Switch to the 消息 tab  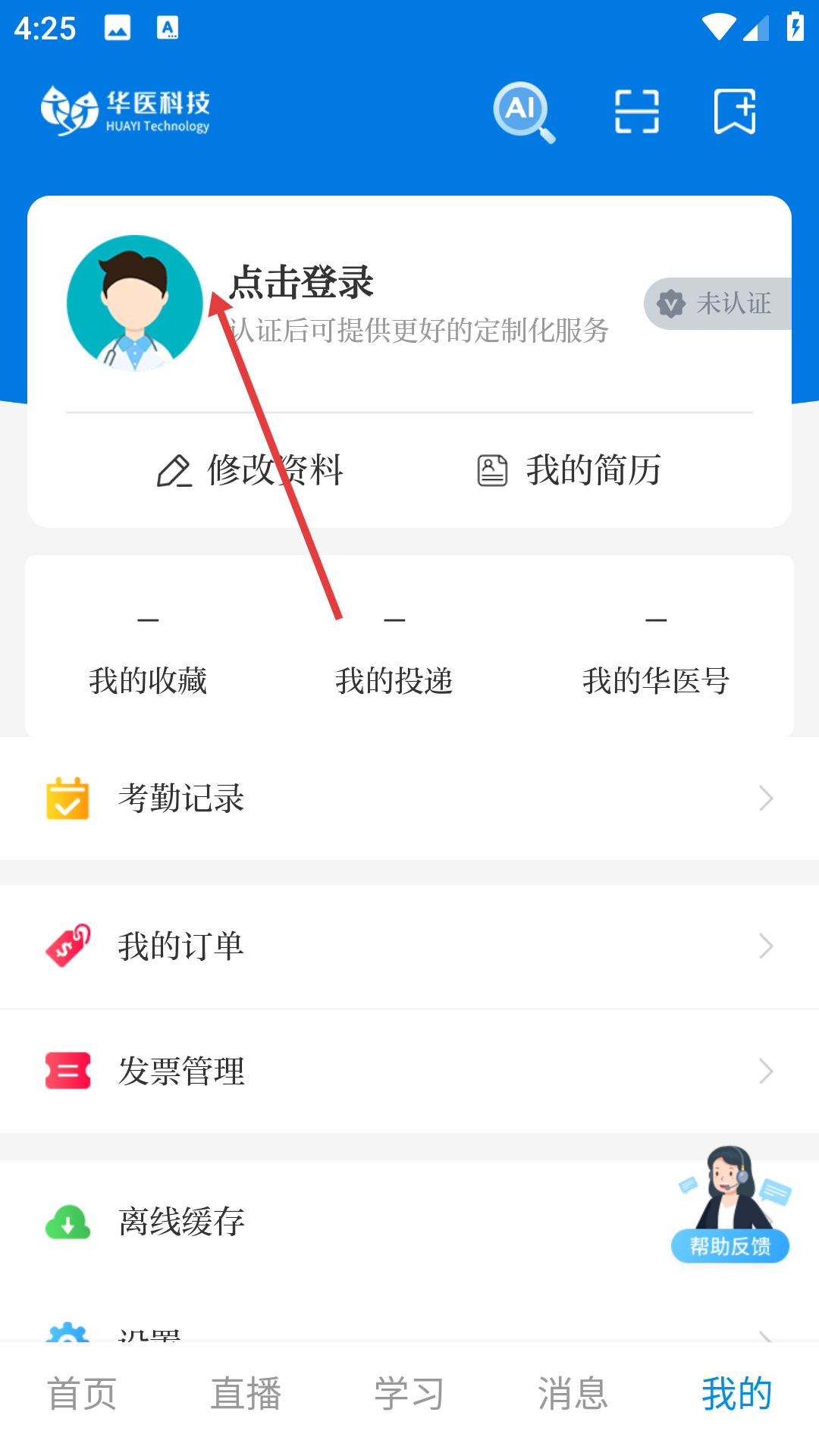point(573,1394)
